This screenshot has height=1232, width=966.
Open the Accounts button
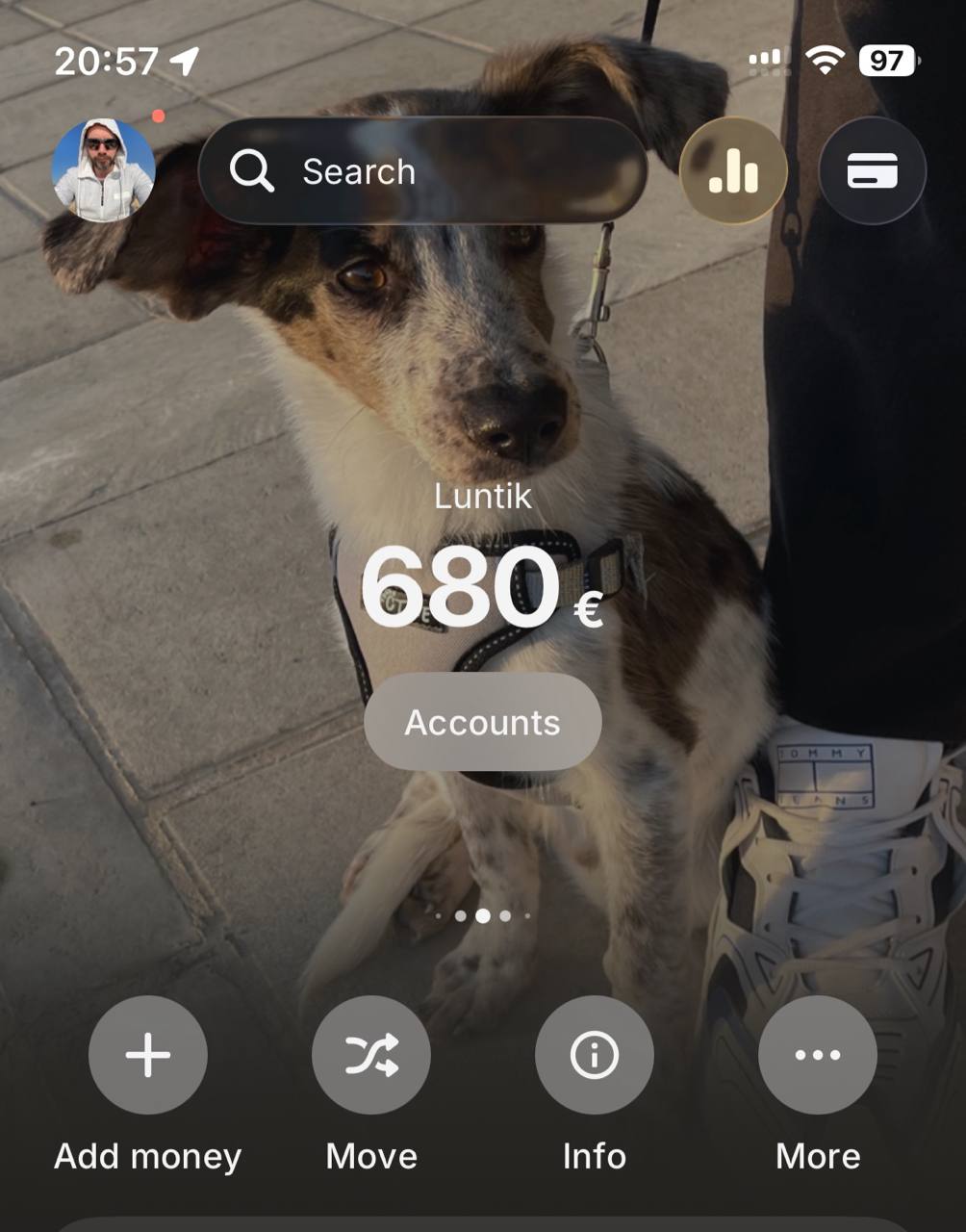tap(482, 722)
